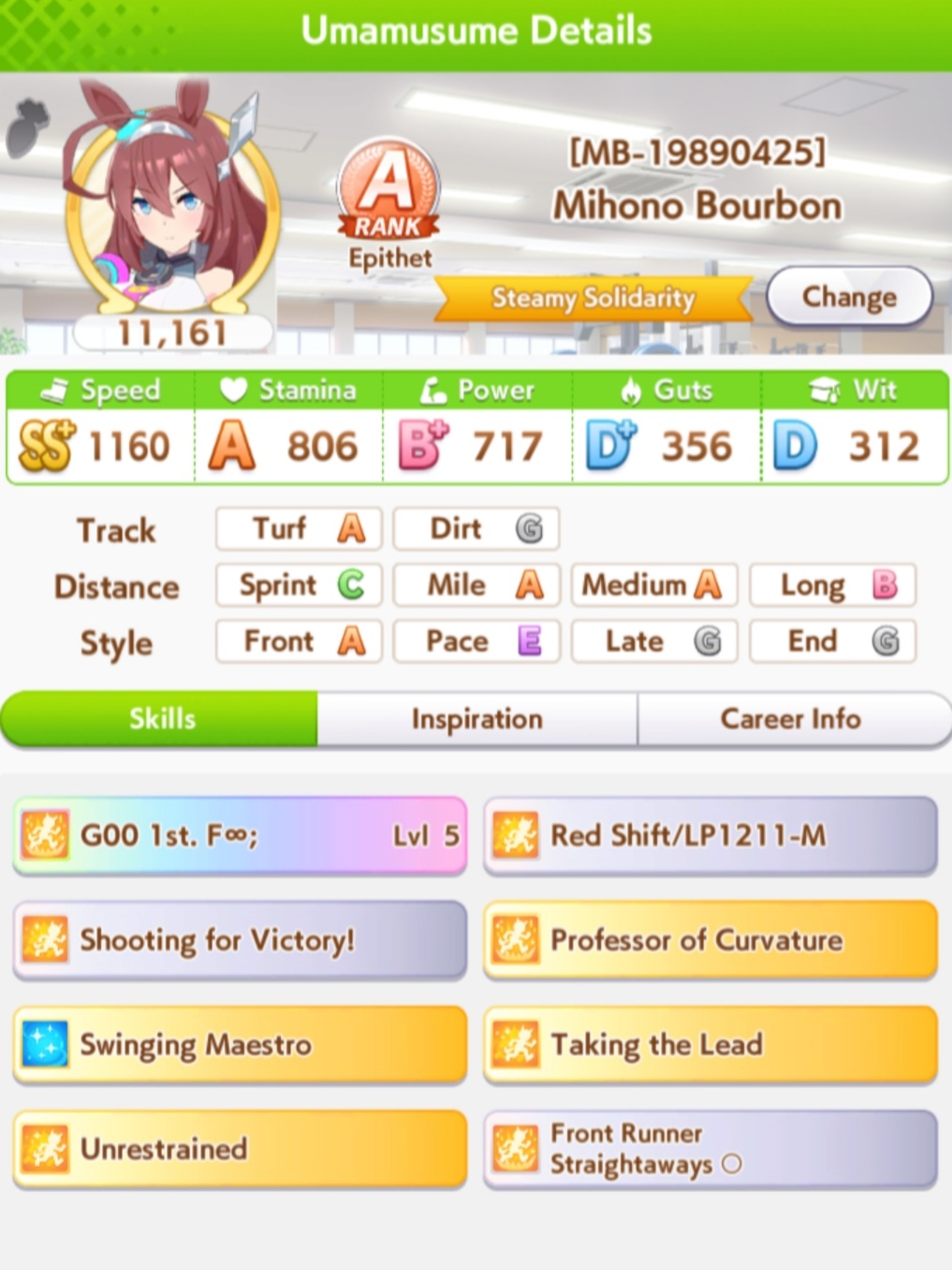Show the Unrestrained skill description
This screenshot has height=1270, width=952.
(240, 1149)
